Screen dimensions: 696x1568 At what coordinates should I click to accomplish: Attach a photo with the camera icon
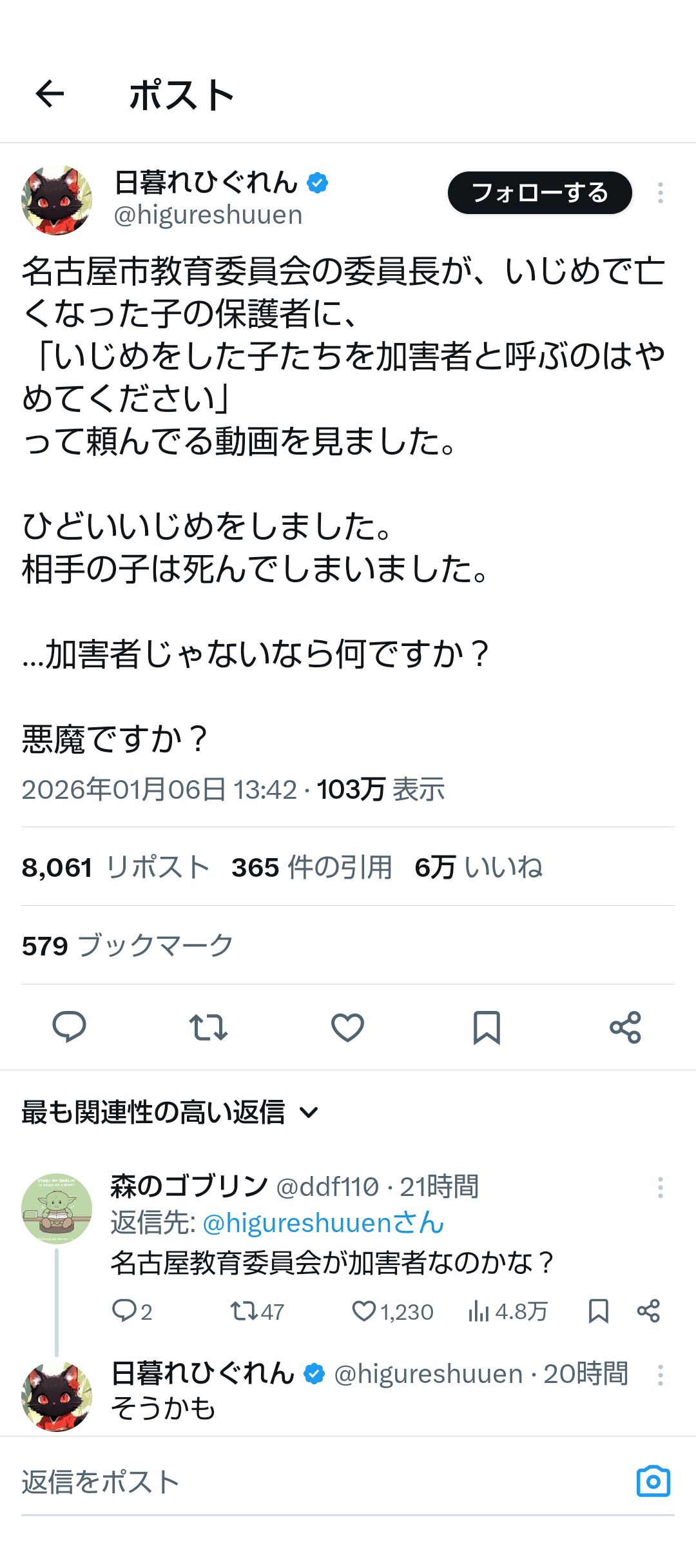coord(653,1481)
